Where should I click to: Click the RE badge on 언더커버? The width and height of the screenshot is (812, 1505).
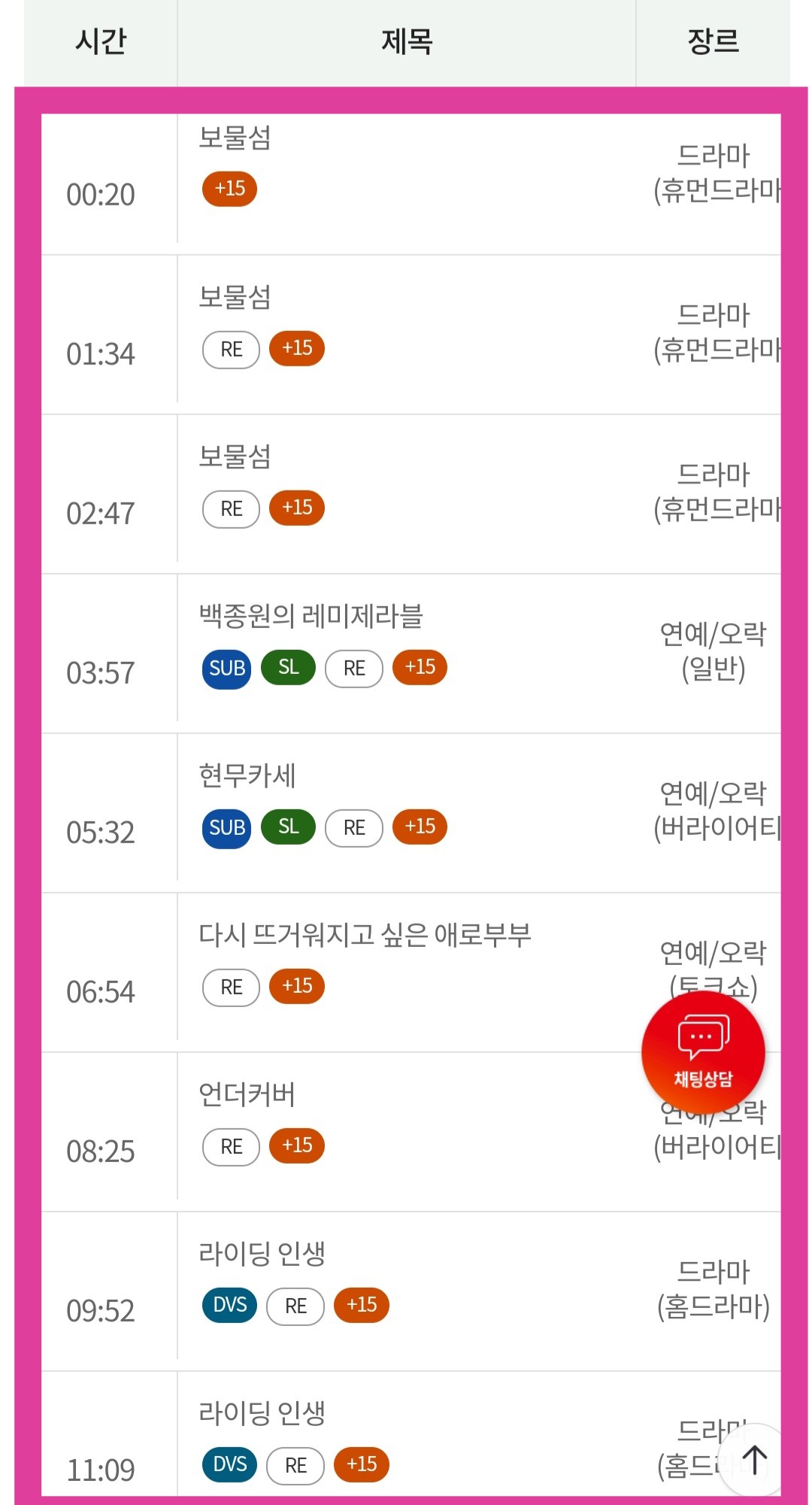point(230,1146)
